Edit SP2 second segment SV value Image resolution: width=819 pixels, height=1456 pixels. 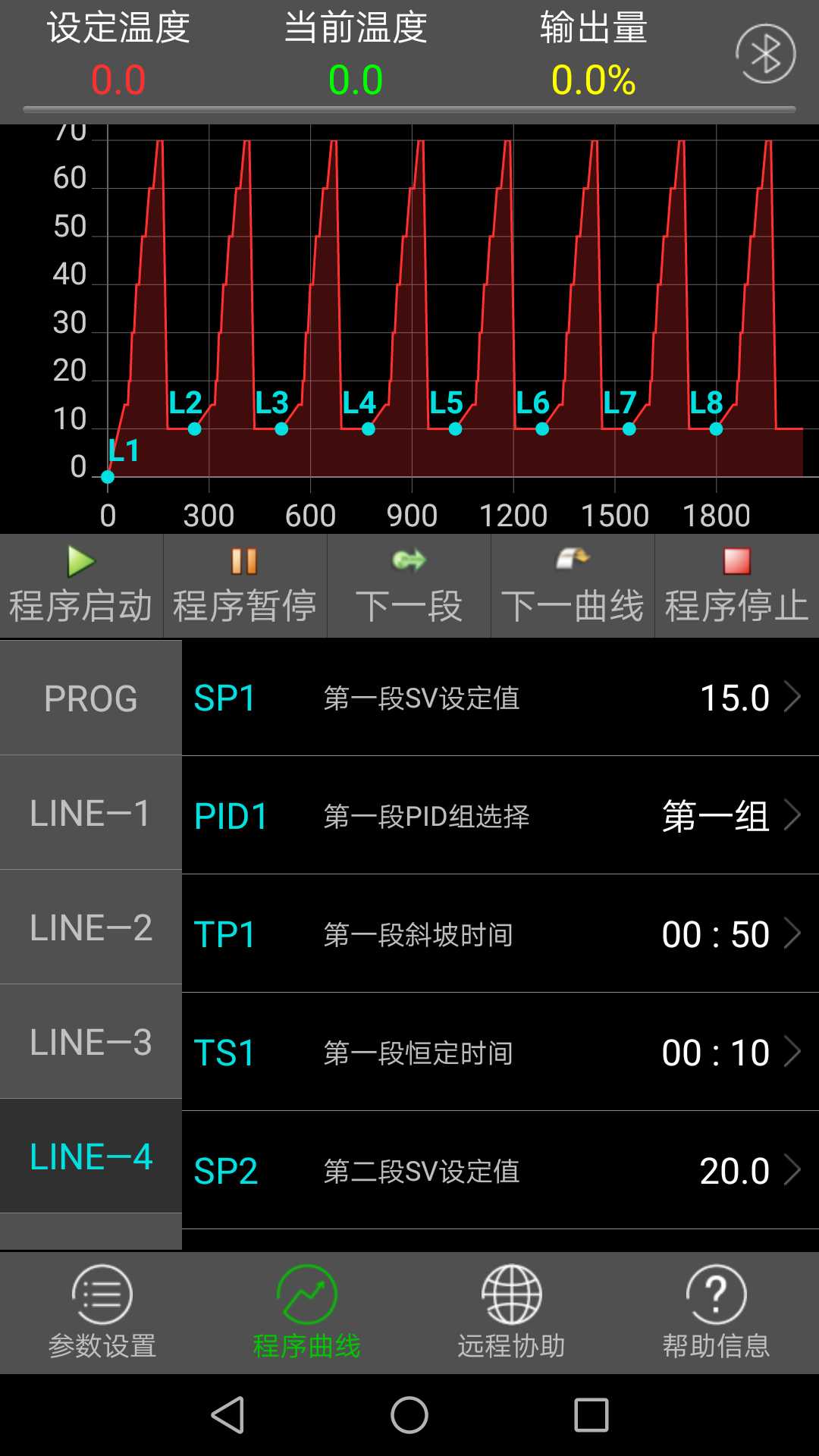coord(500,1170)
